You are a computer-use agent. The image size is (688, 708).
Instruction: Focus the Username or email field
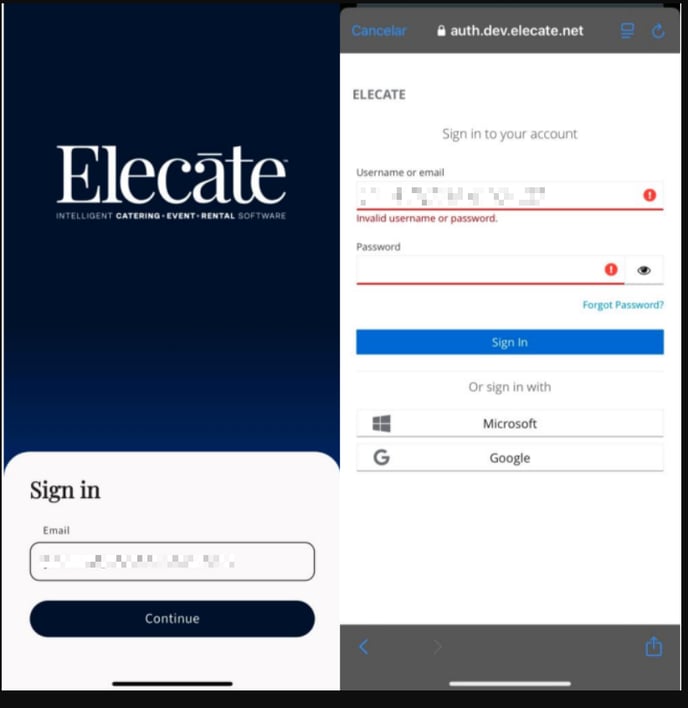pyautogui.click(x=495, y=195)
